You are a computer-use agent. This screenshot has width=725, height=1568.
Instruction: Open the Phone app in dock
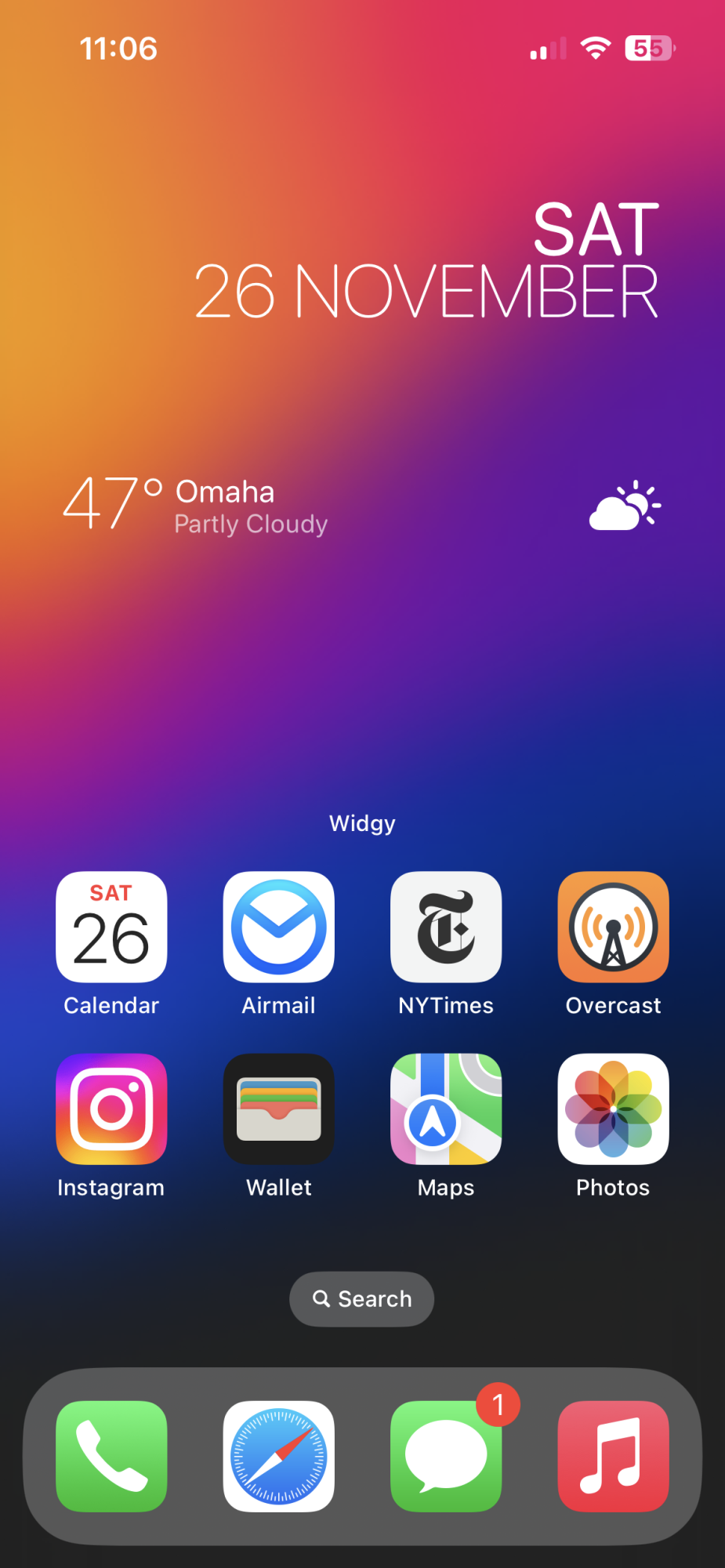coord(111,1456)
